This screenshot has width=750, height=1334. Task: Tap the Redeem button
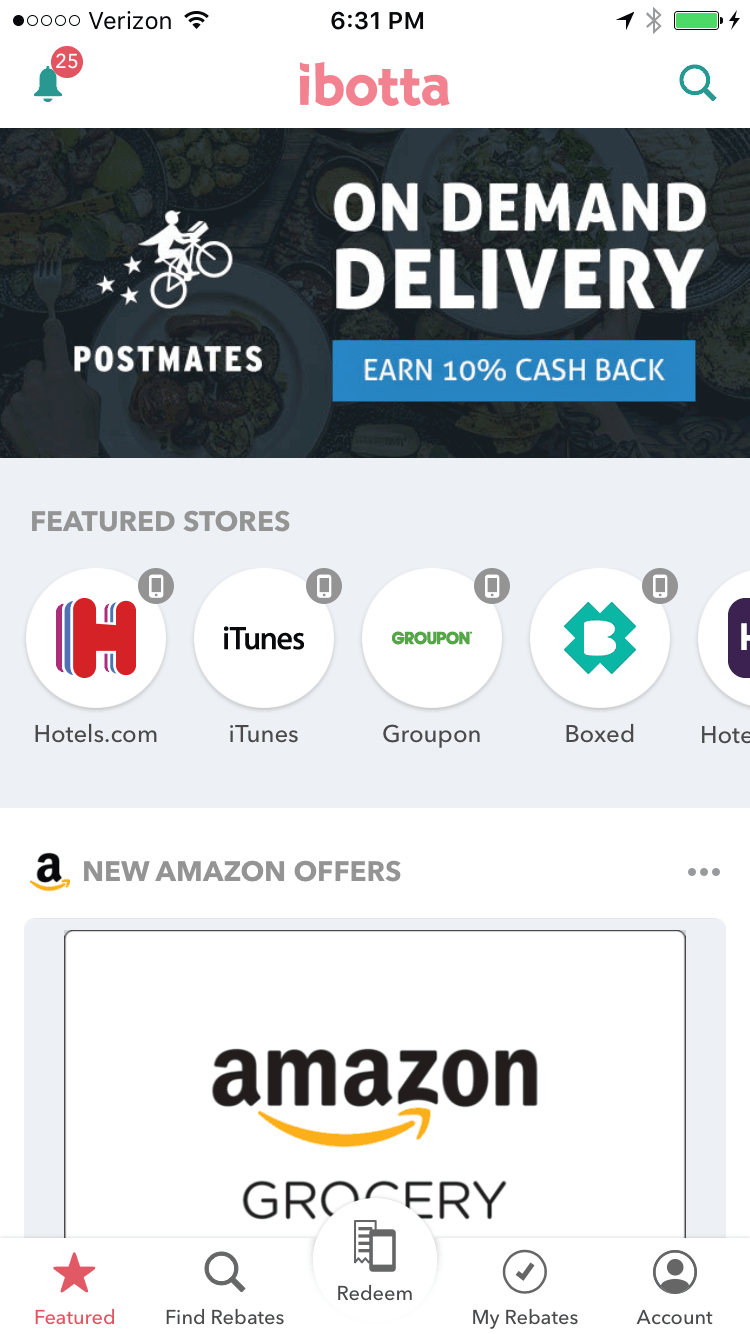pos(375,1262)
